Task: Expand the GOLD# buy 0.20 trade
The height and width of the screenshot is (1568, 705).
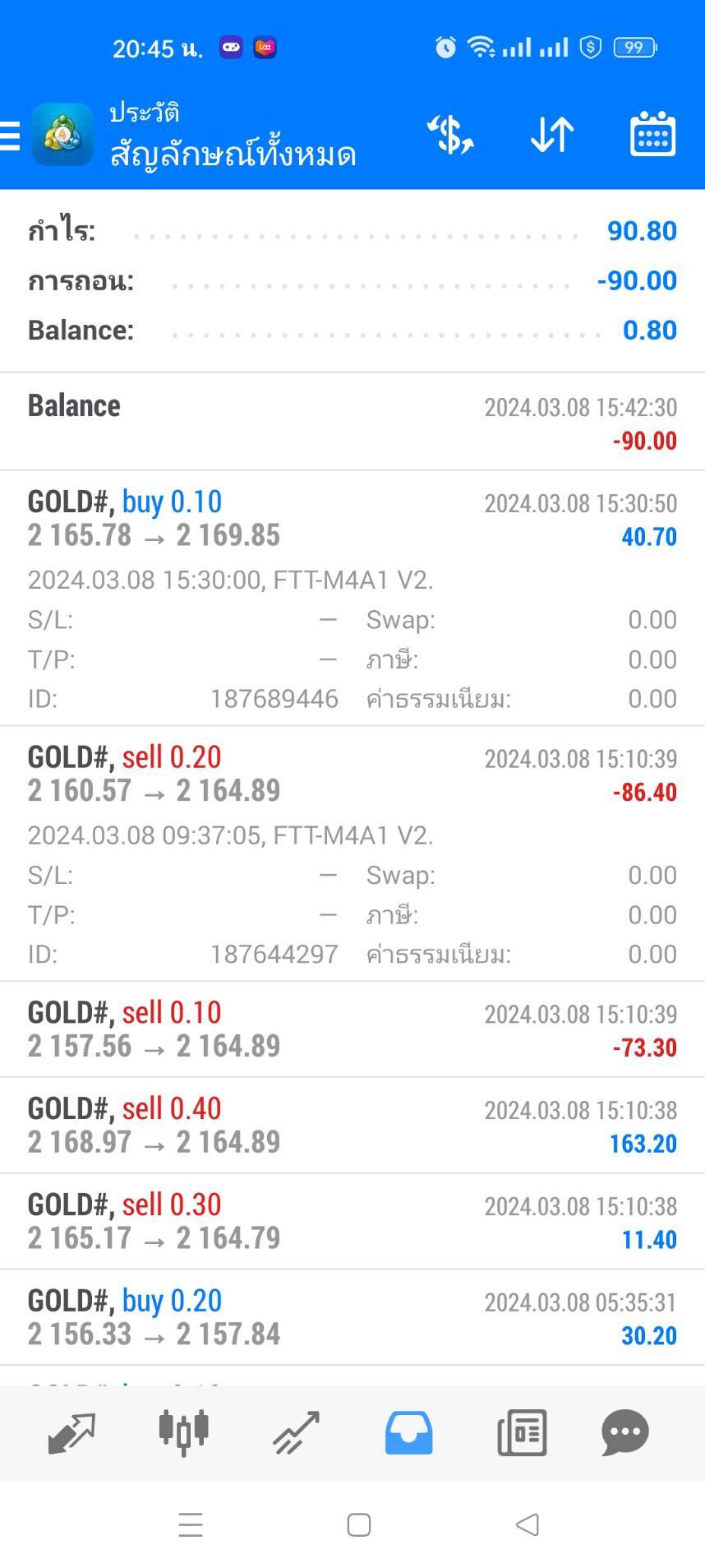Action: (352, 1318)
